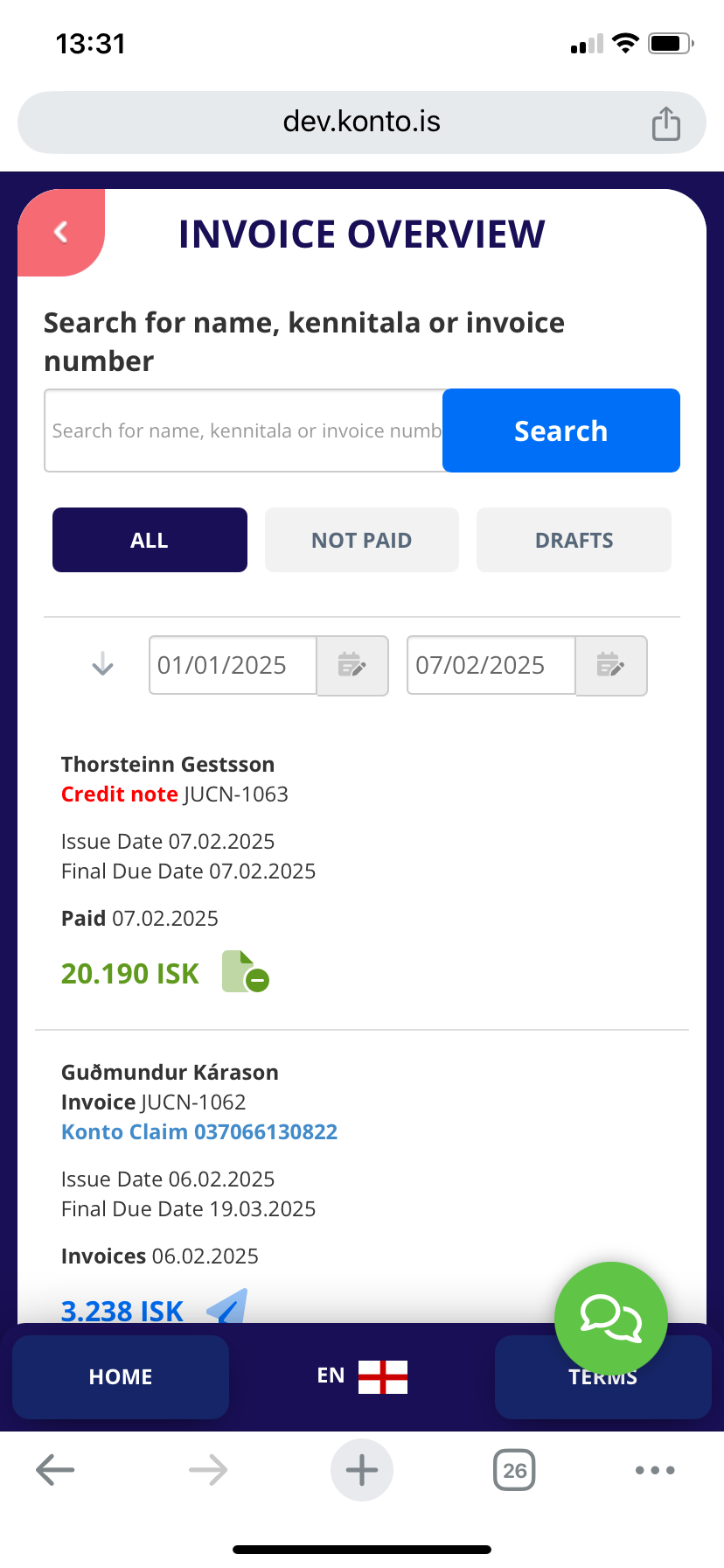The width and height of the screenshot is (724, 1568).
Task: Tap the invoice search text field
Action: pyautogui.click(x=245, y=430)
